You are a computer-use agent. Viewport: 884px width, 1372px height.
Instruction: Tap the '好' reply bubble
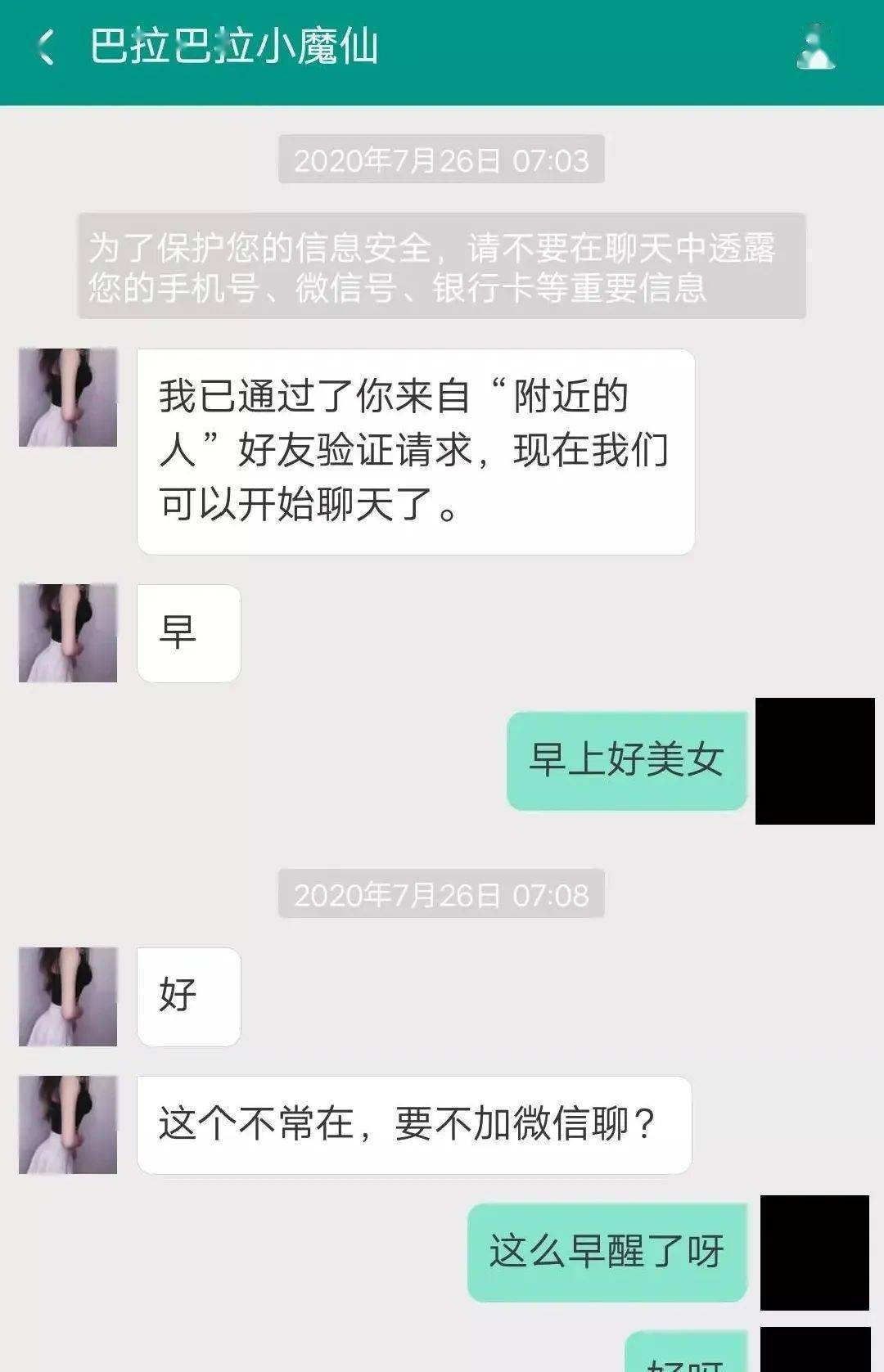(x=187, y=998)
